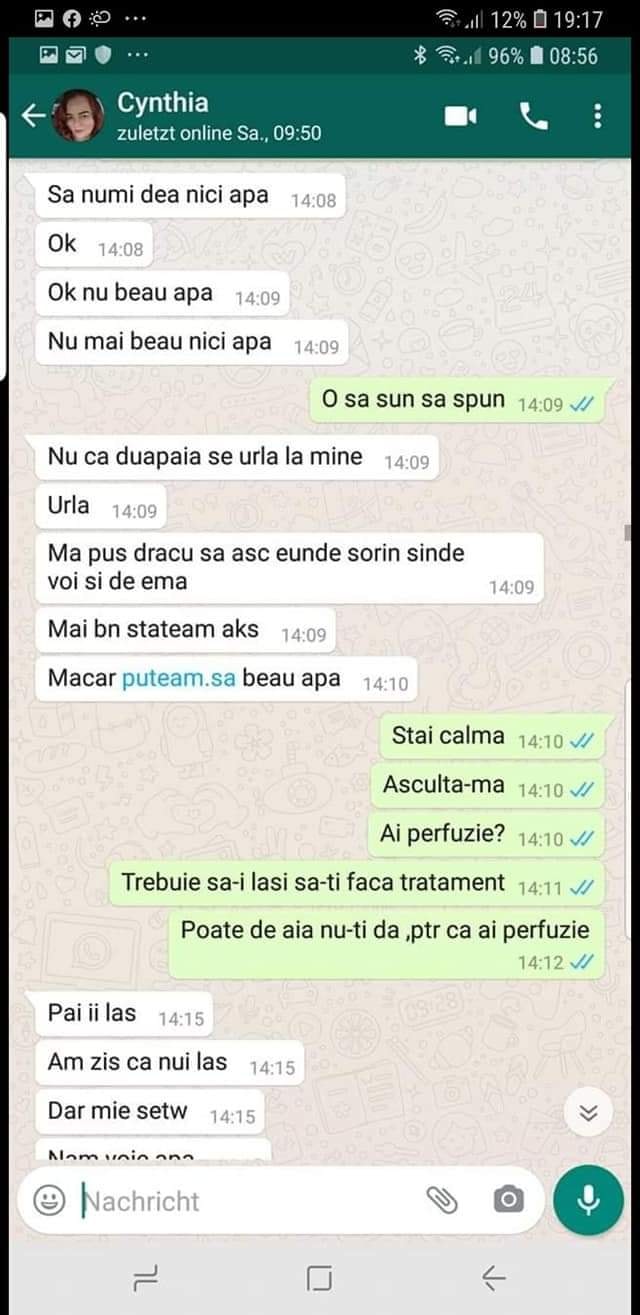This screenshot has width=640, height=1315.
Task: Open the camera to send a photo
Action: coord(508,1200)
